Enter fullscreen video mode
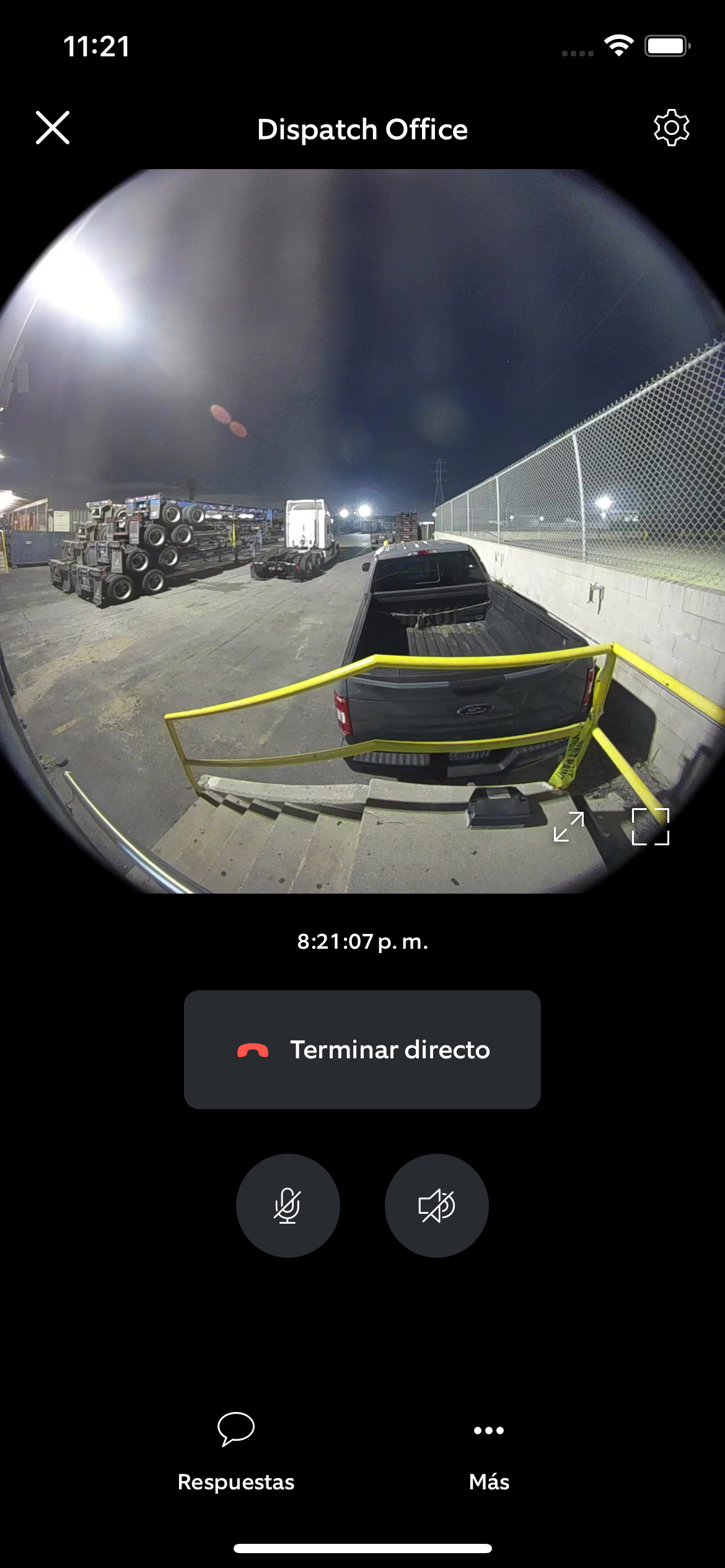Screen dimensions: 725x1568 click(650, 827)
